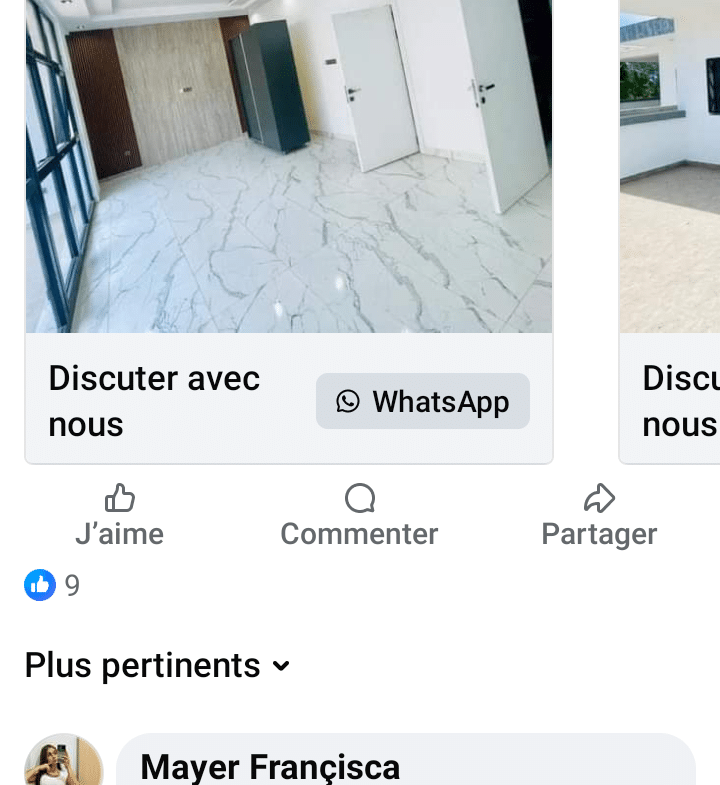Open the WhatsApp chat button
720x785 pixels.
click(423, 401)
